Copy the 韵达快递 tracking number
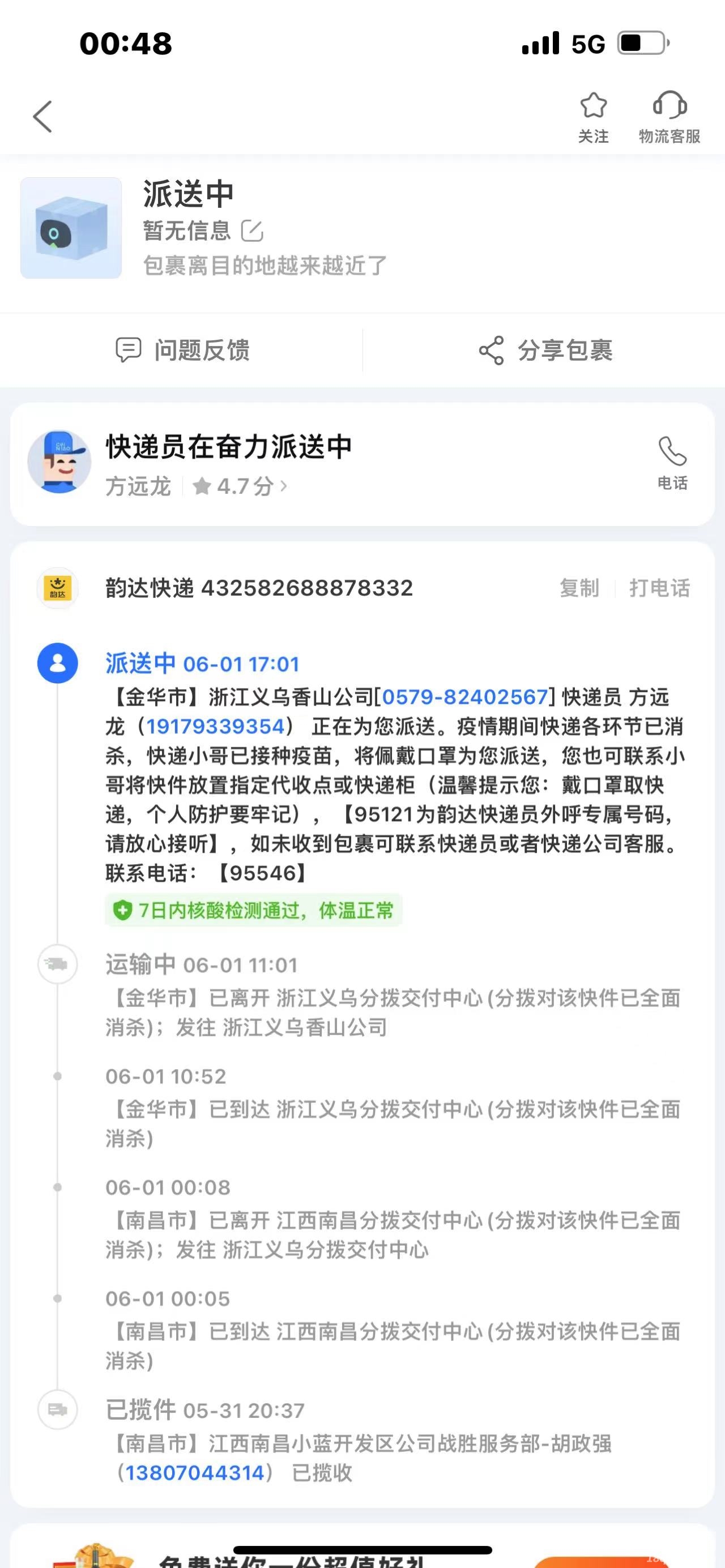Screen dimensions: 725x1568 [579, 588]
